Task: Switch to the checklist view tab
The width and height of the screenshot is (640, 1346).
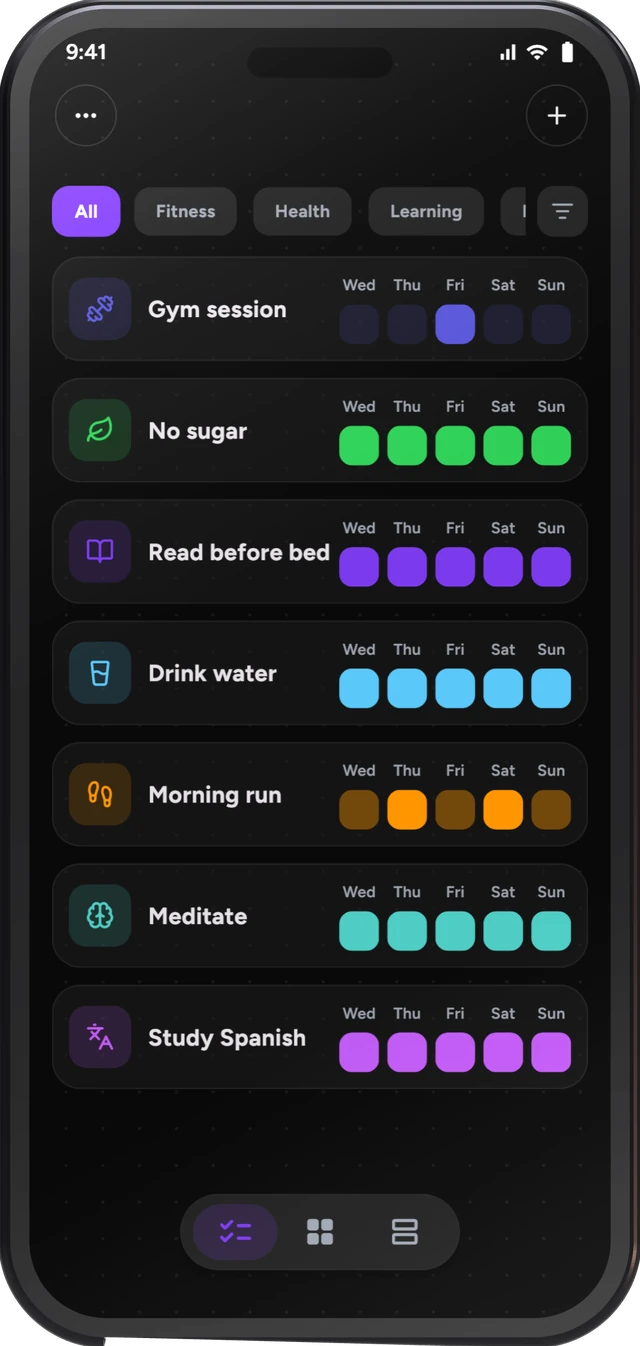Action: click(x=235, y=1232)
